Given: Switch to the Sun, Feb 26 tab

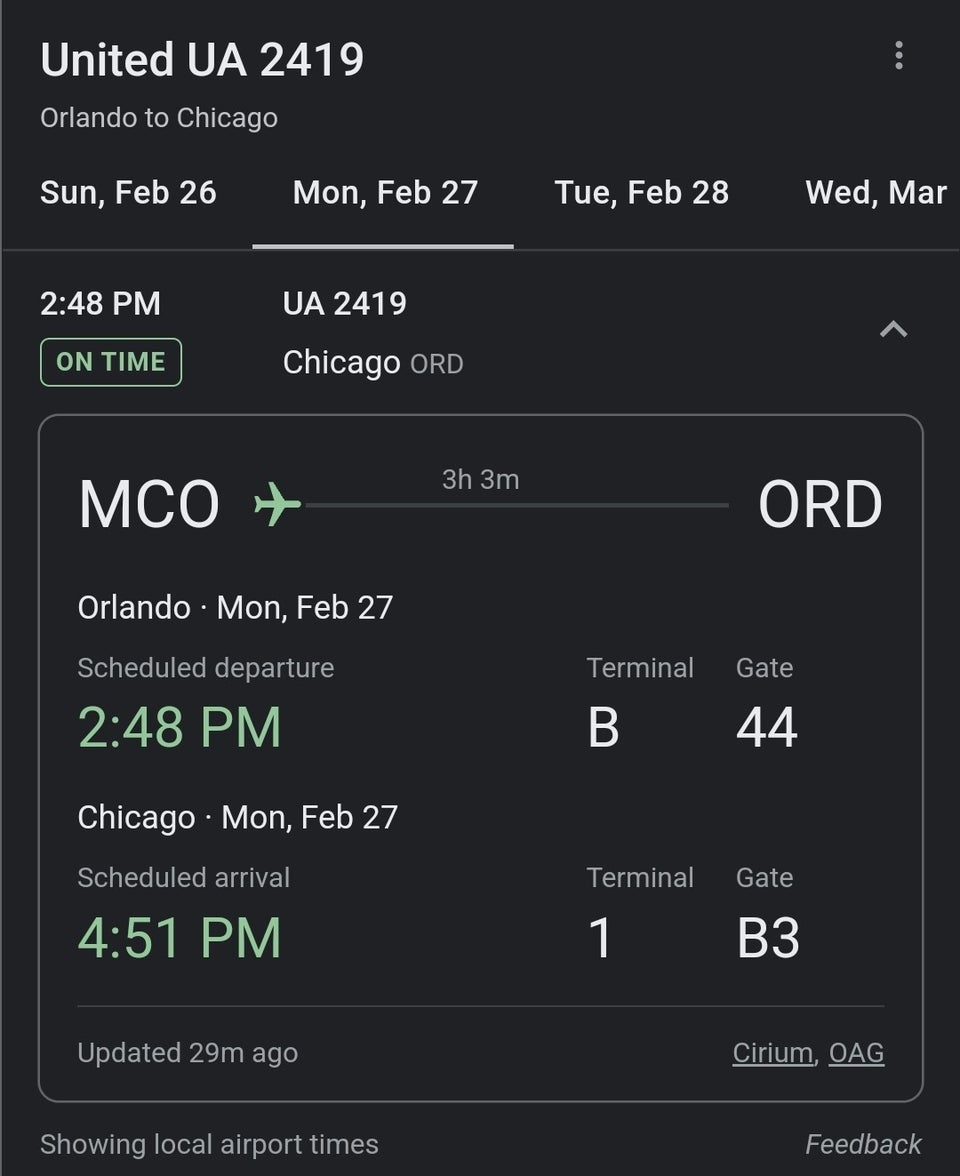Looking at the screenshot, I should [x=128, y=192].
